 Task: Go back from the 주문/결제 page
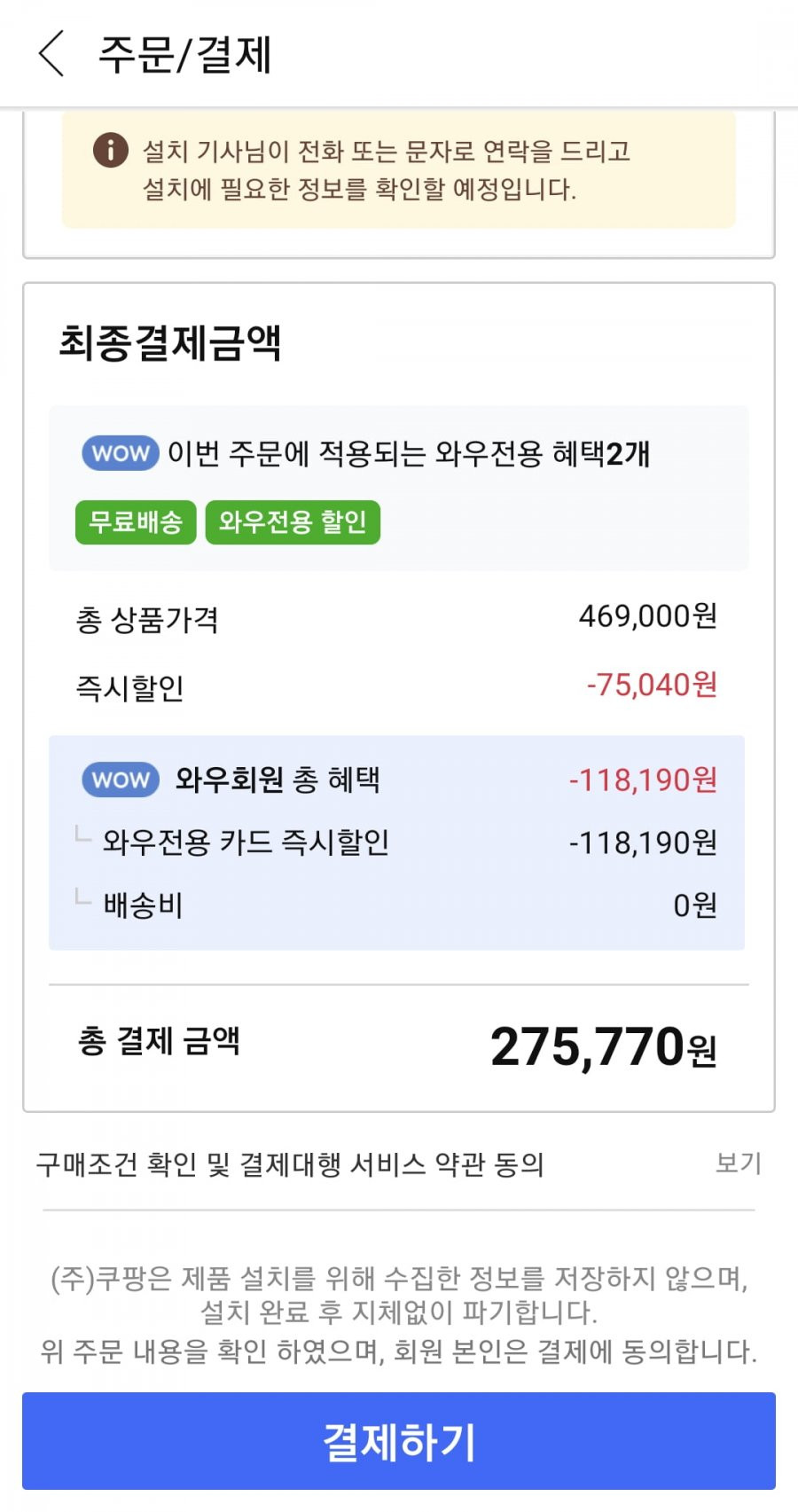coord(51,53)
